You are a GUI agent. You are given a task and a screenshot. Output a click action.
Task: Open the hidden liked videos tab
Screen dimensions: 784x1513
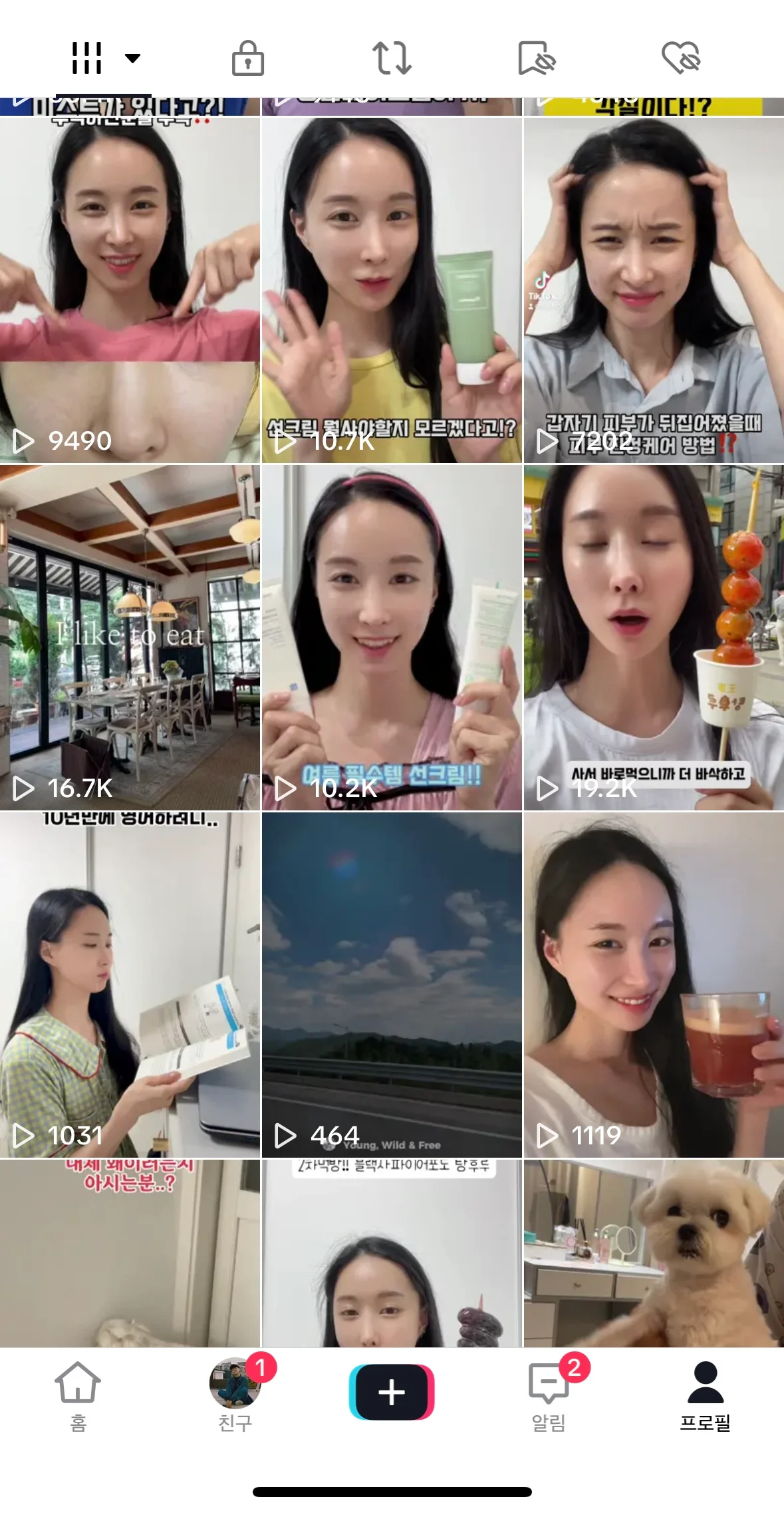click(681, 59)
